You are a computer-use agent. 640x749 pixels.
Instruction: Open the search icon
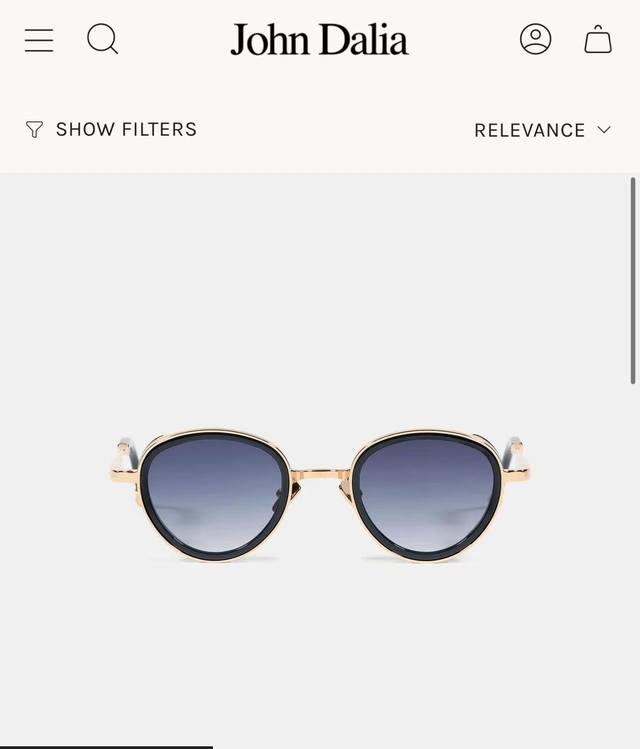tap(102, 40)
